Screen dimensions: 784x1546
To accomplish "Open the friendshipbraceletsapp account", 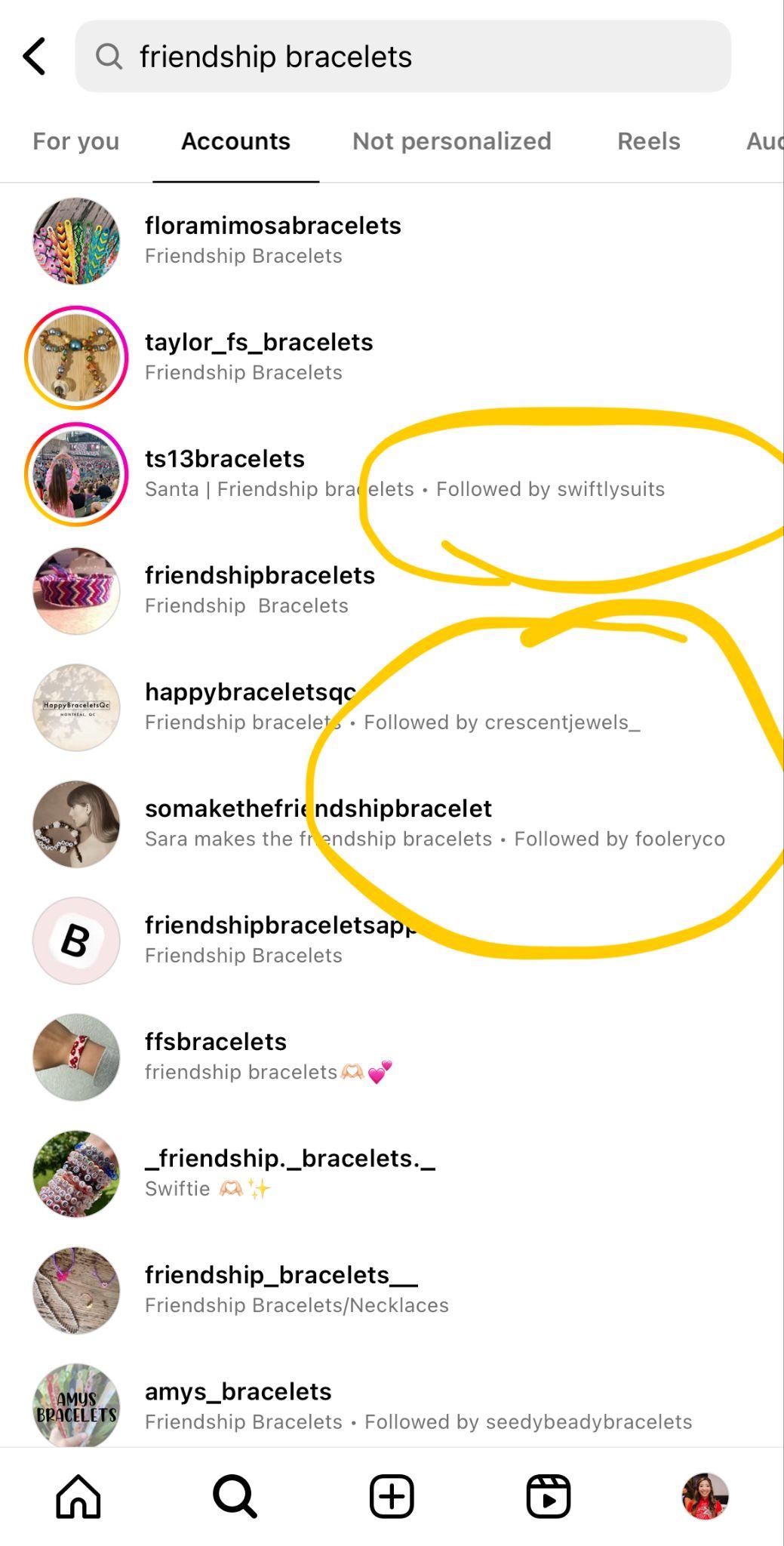I will click(x=392, y=940).
